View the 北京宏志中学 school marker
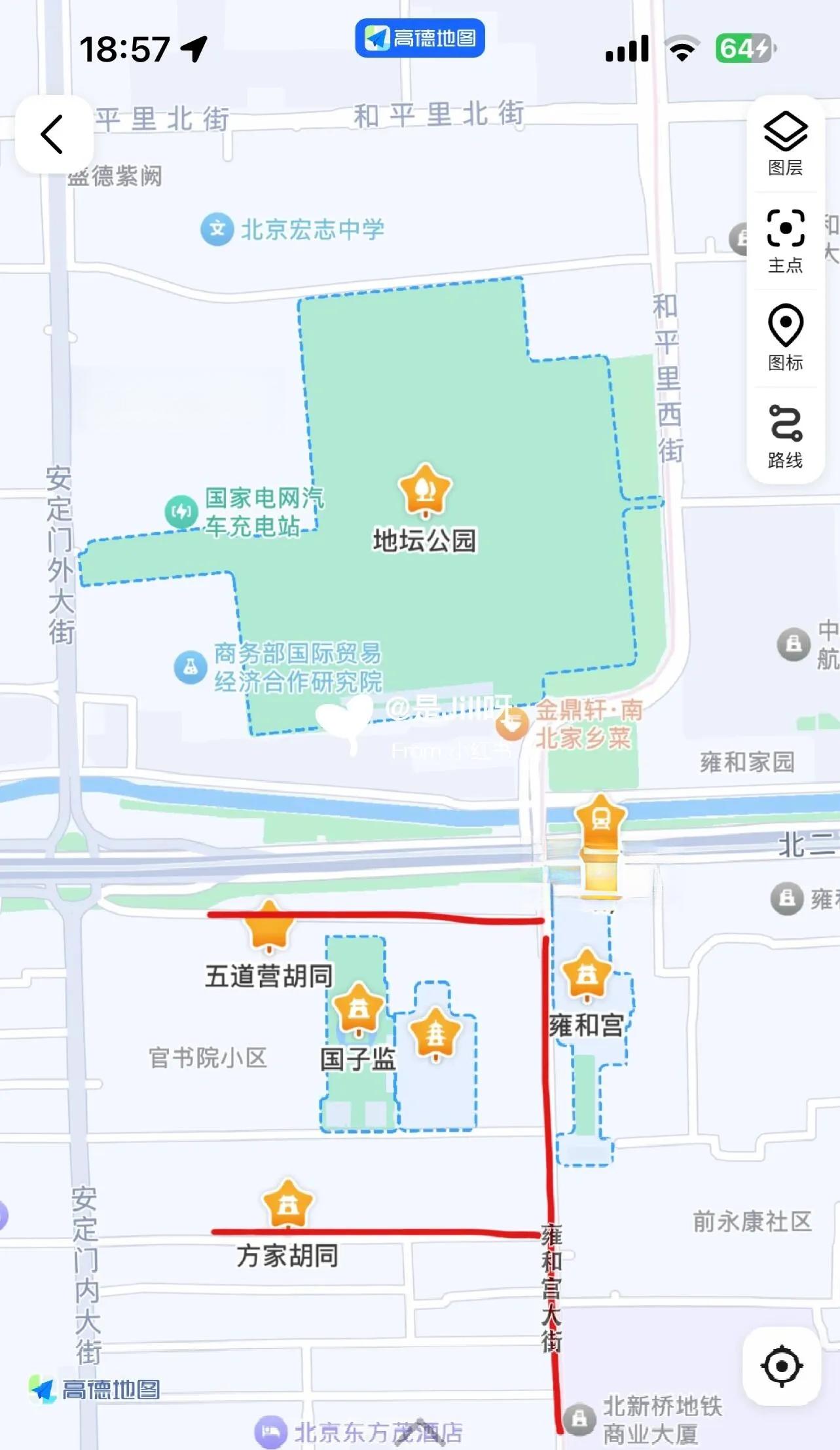Screen dimensions: 840x1450 [x=217, y=229]
